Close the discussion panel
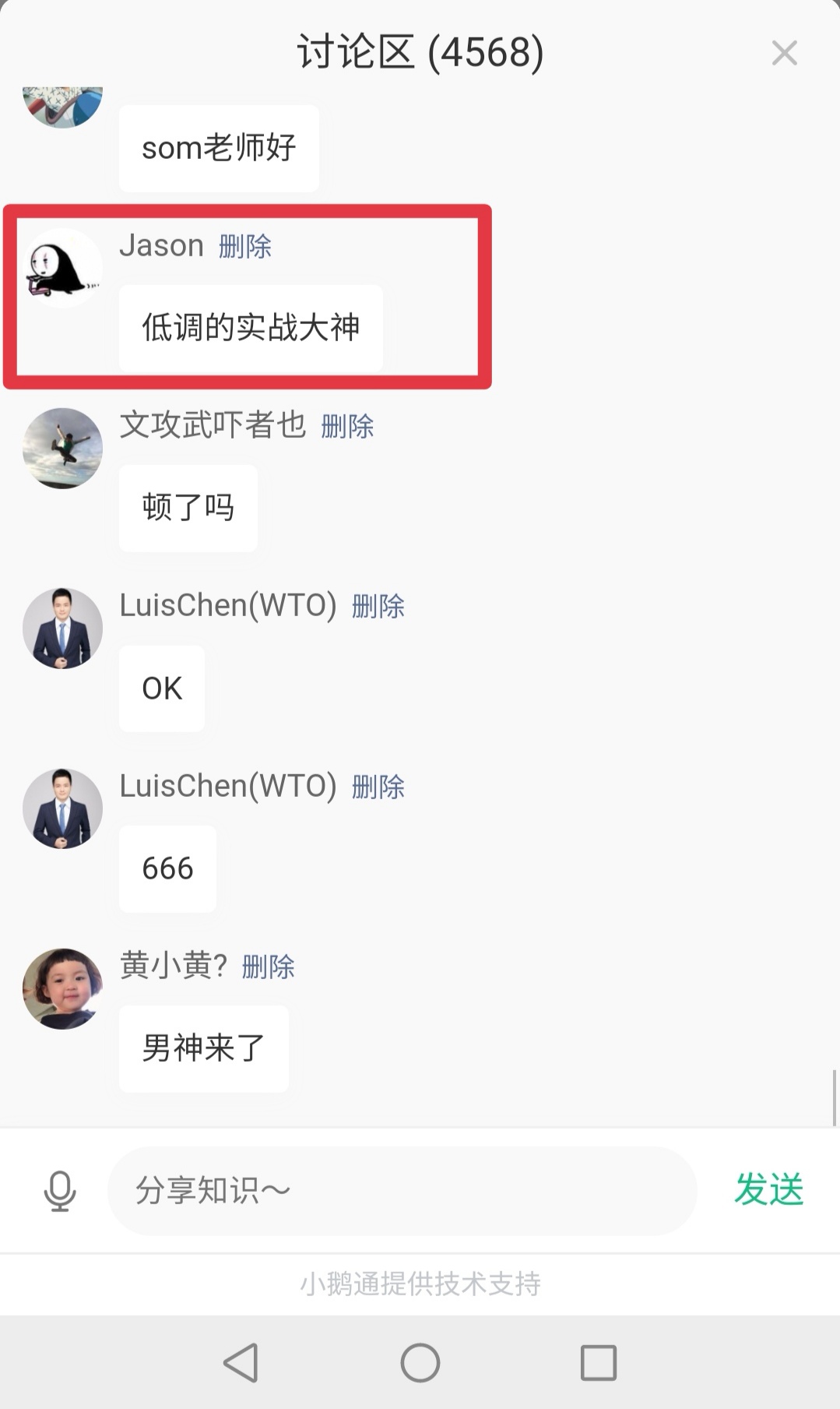 pos(784,53)
